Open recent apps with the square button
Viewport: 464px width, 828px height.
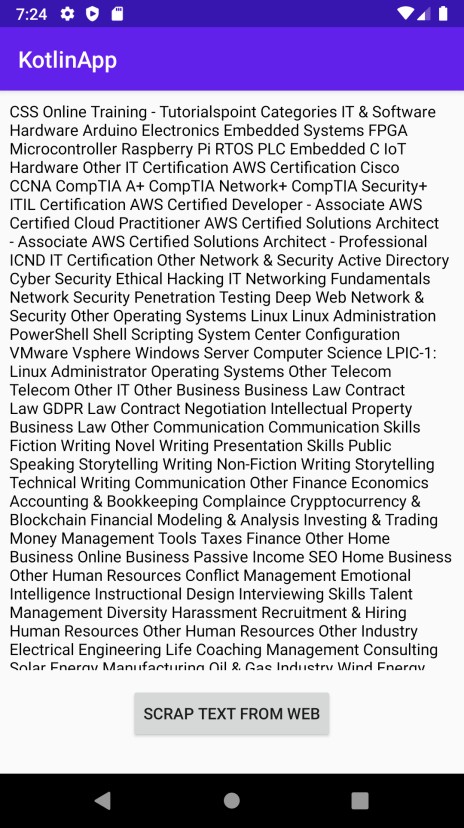(x=360, y=801)
